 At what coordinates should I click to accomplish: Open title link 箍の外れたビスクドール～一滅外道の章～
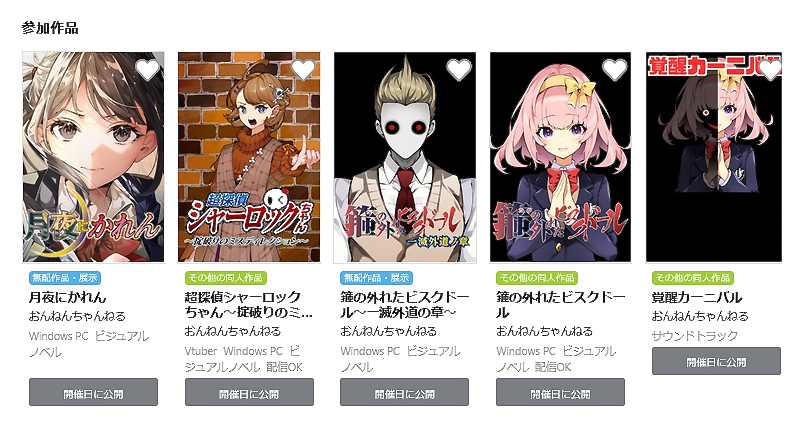[404, 305]
